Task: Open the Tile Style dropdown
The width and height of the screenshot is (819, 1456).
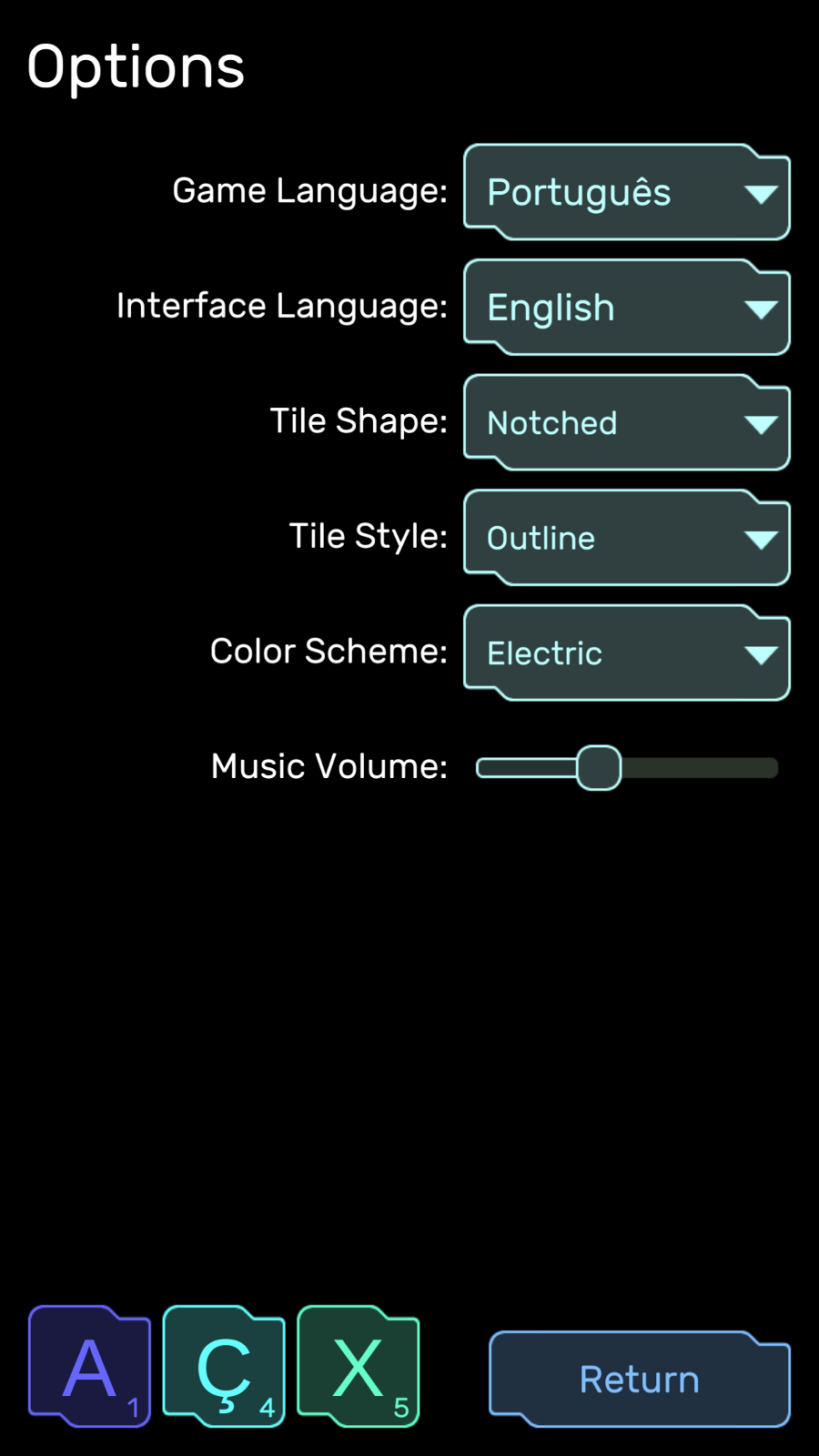Action: [x=626, y=538]
